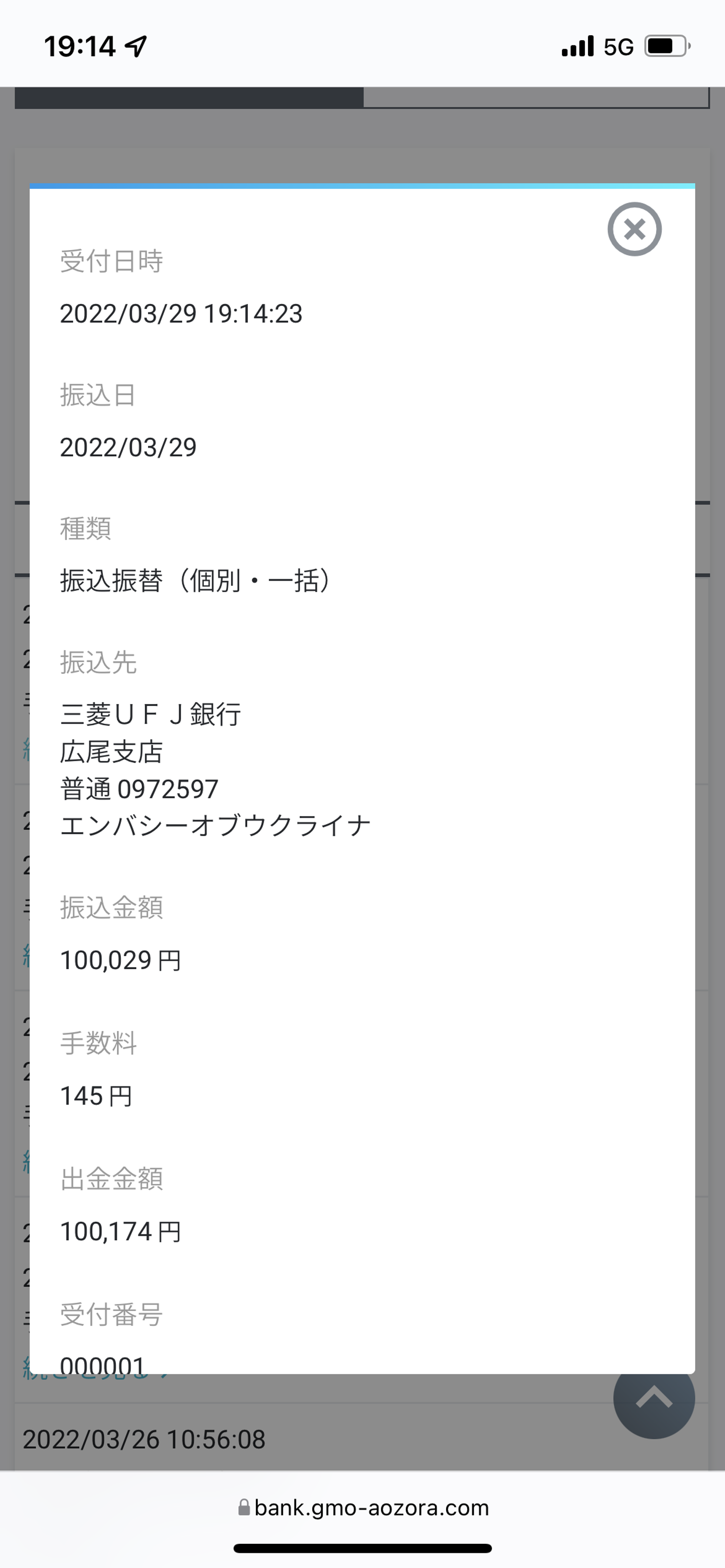Tap the scroll-to-top arrow button

(x=654, y=1402)
